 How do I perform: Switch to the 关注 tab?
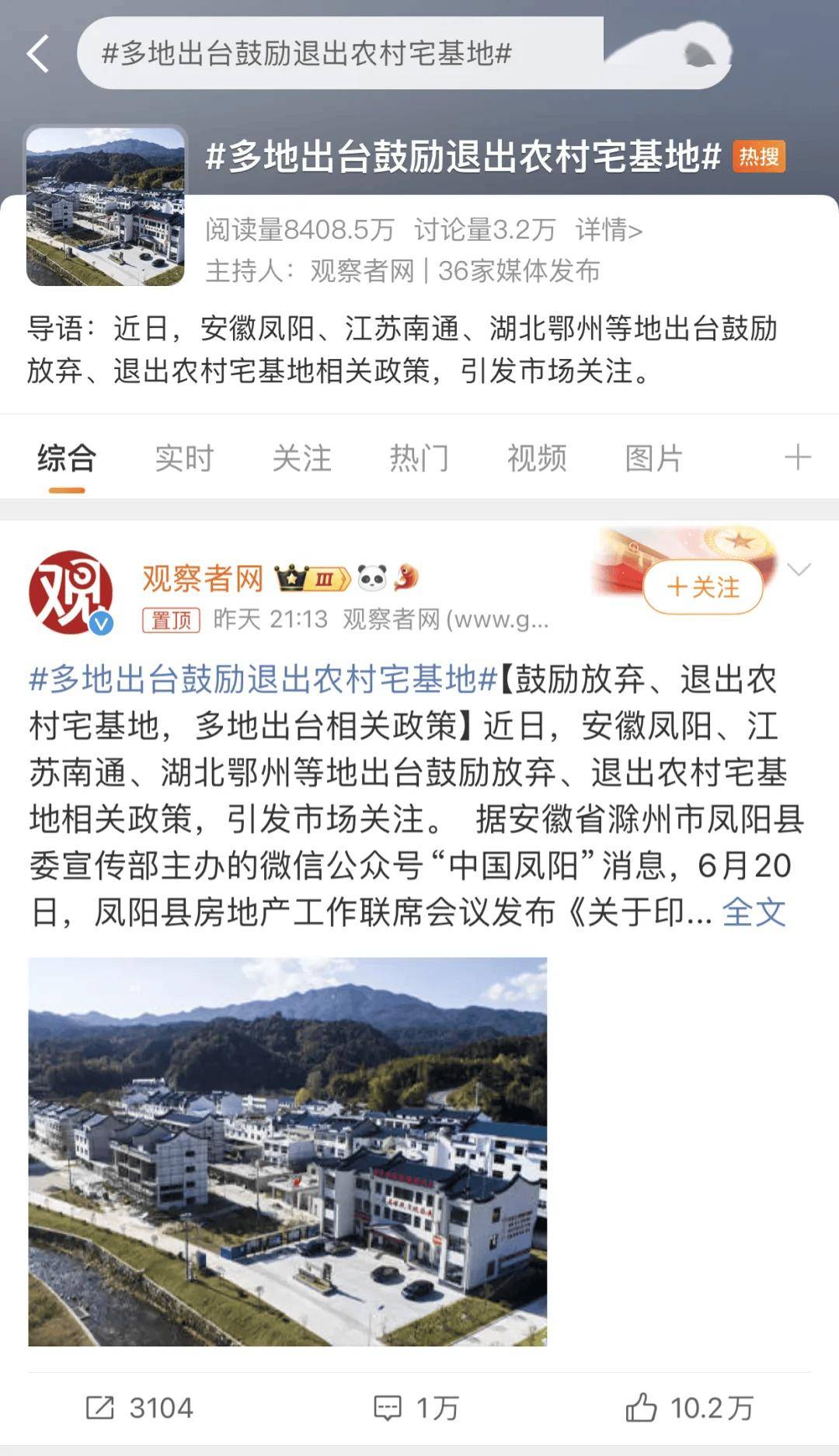pos(301,458)
